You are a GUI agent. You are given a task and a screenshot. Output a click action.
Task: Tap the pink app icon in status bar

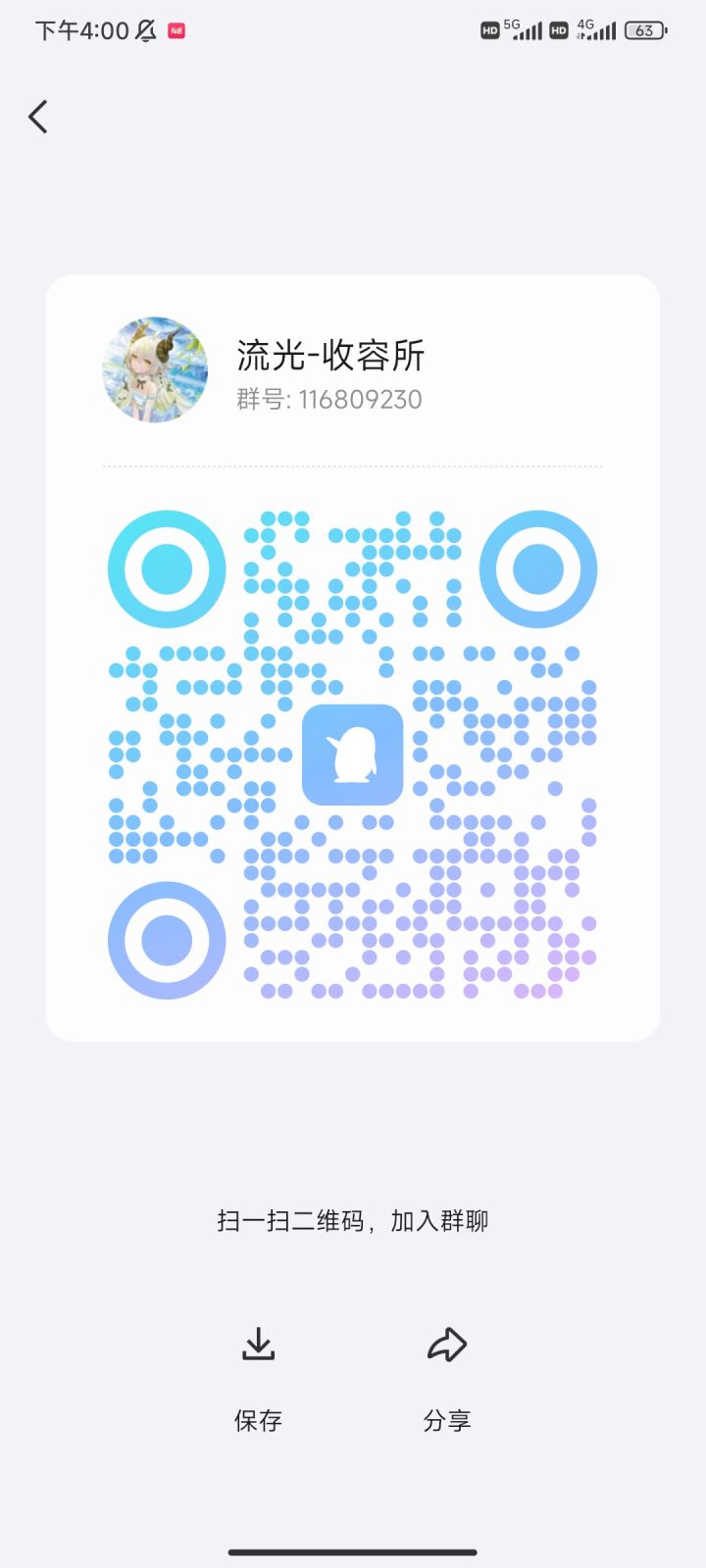(178, 30)
